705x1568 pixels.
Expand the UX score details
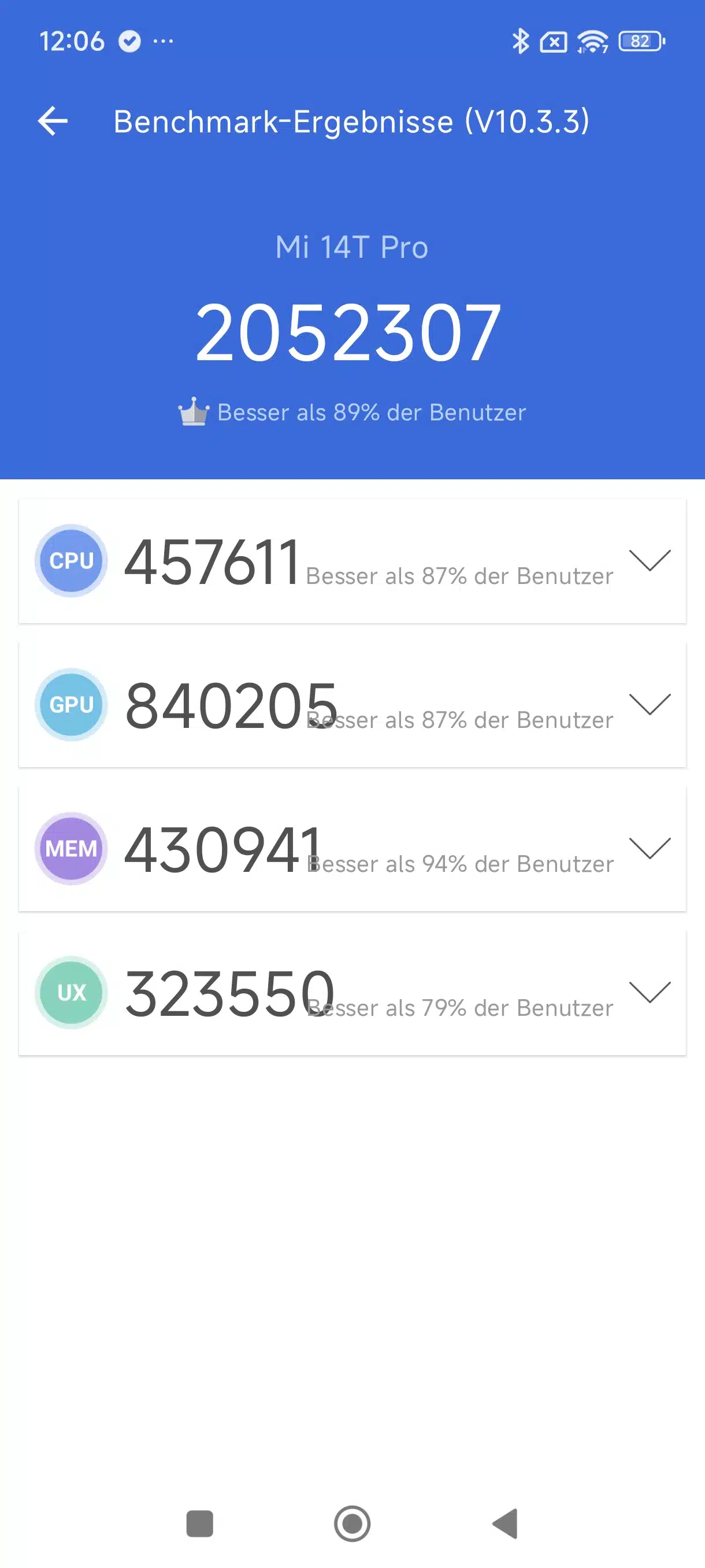tap(649, 992)
